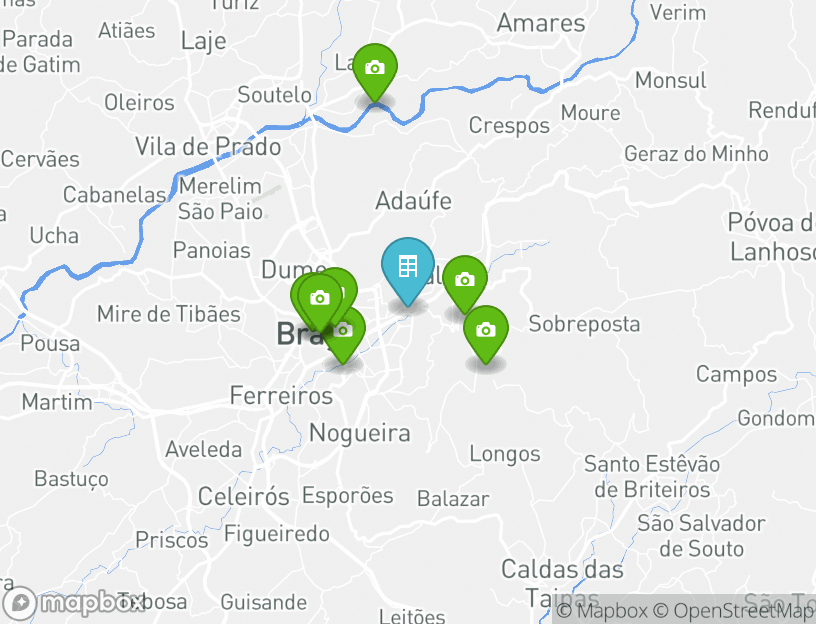Open the camera marker on the river at top
This screenshot has height=624, width=816.
[x=375, y=69]
